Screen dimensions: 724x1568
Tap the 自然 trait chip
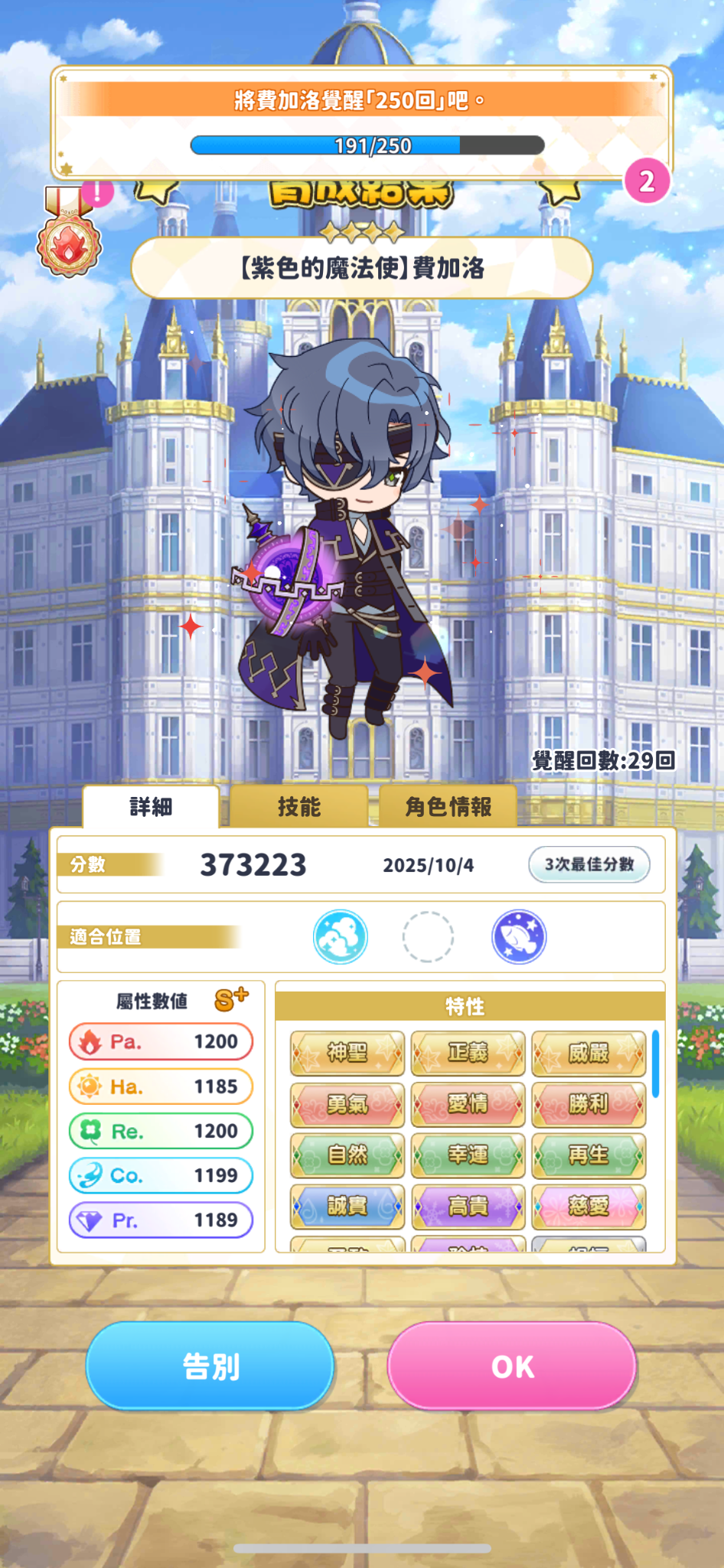click(347, 1155)
